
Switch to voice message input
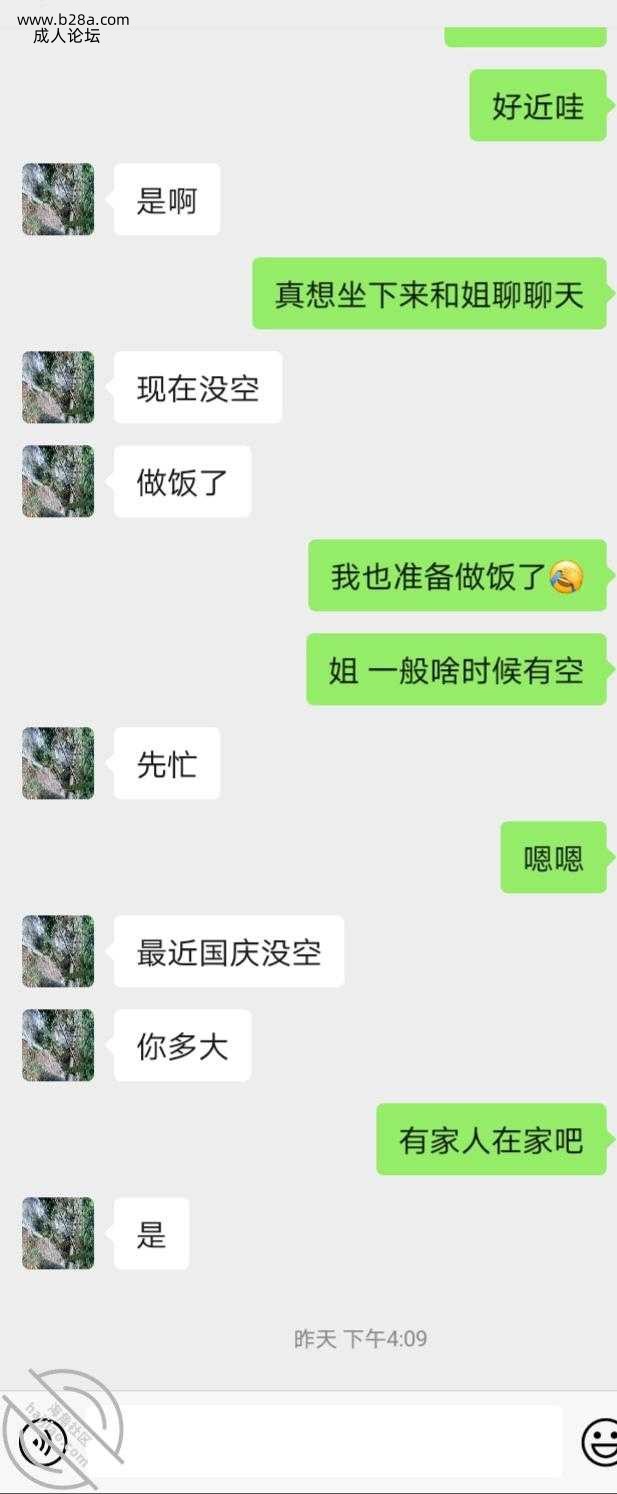coord(44,1441)
